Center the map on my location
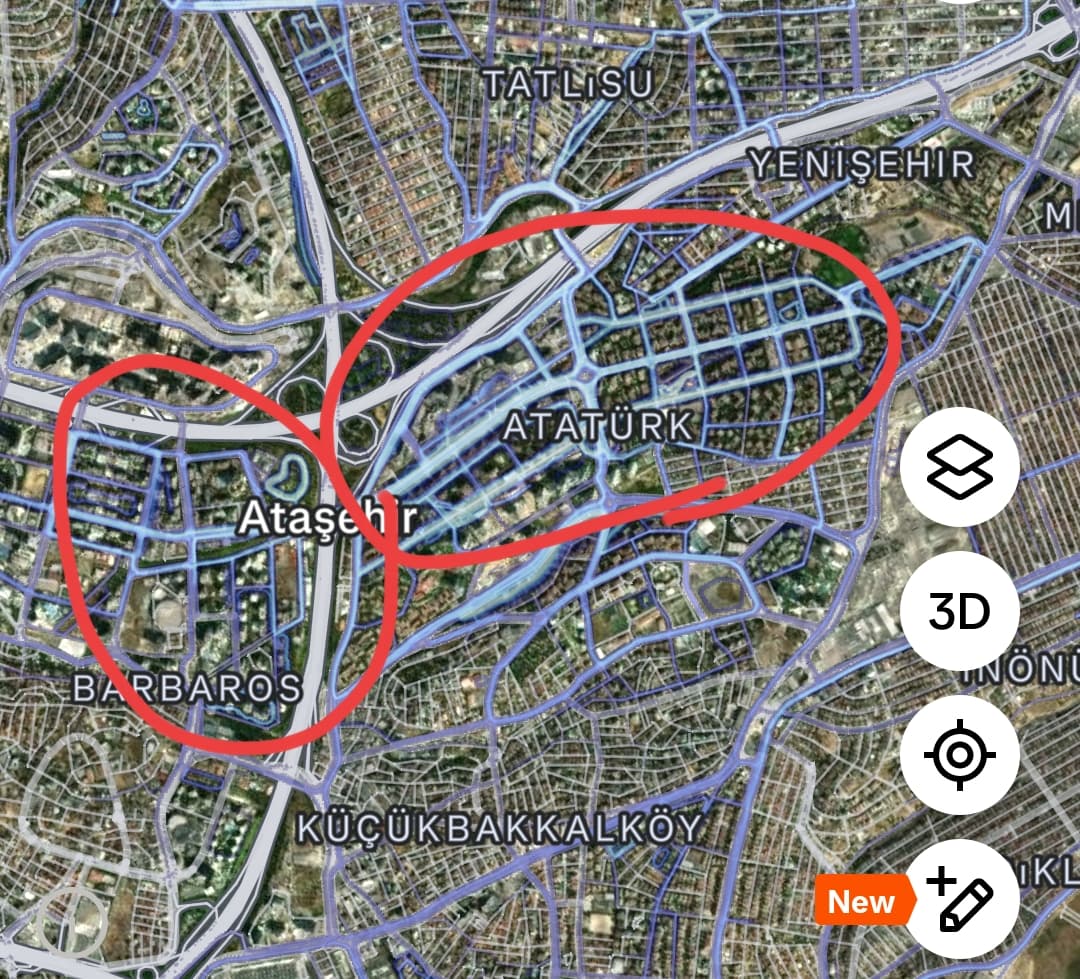Screen dimensions: 1080x979 (x=959, y=756)
